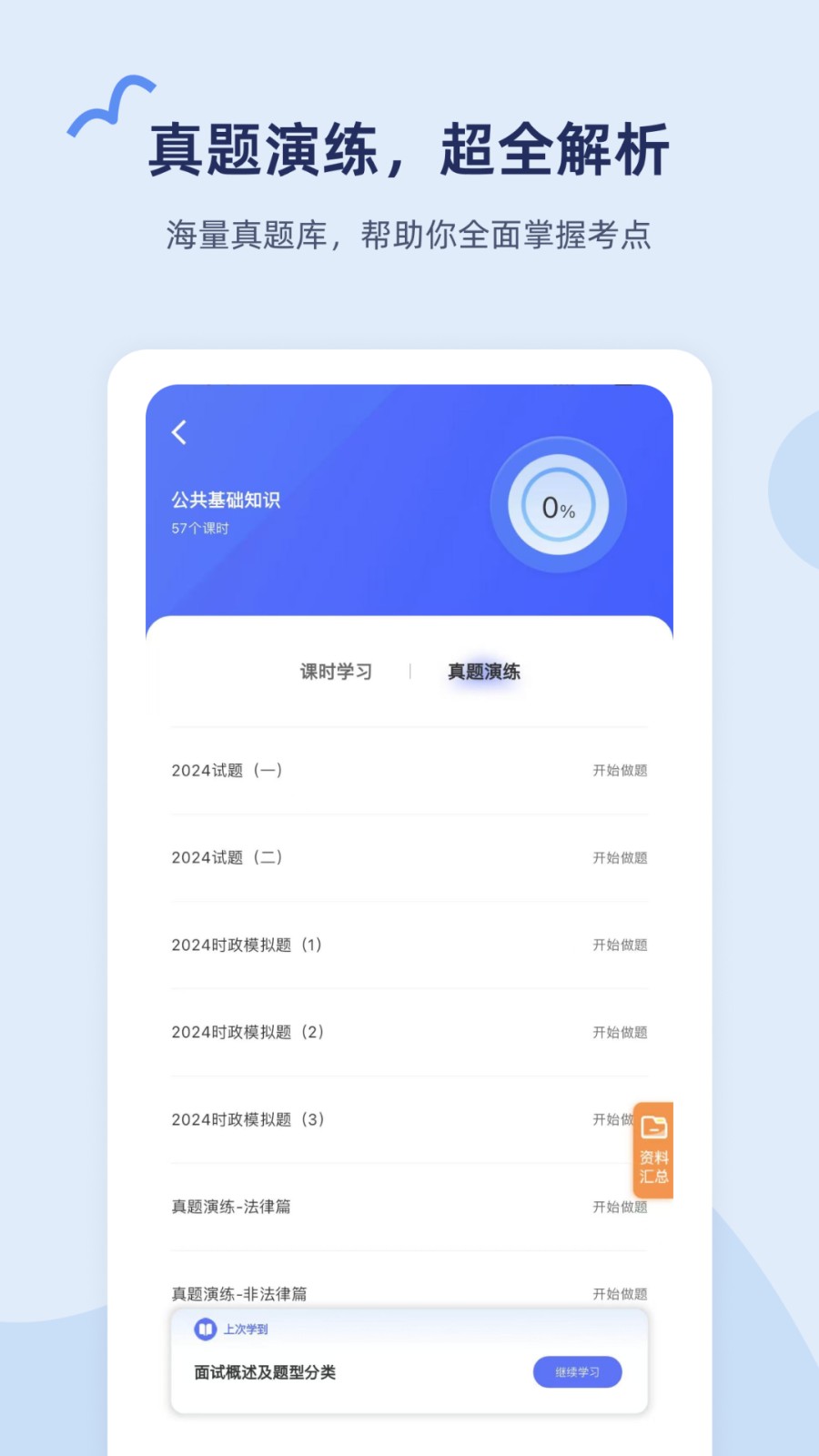Viewport: 819px width, 1456px height.
Task: Open 2024时政模拟题（2）question set
Action: click(x=619, y=1032)
